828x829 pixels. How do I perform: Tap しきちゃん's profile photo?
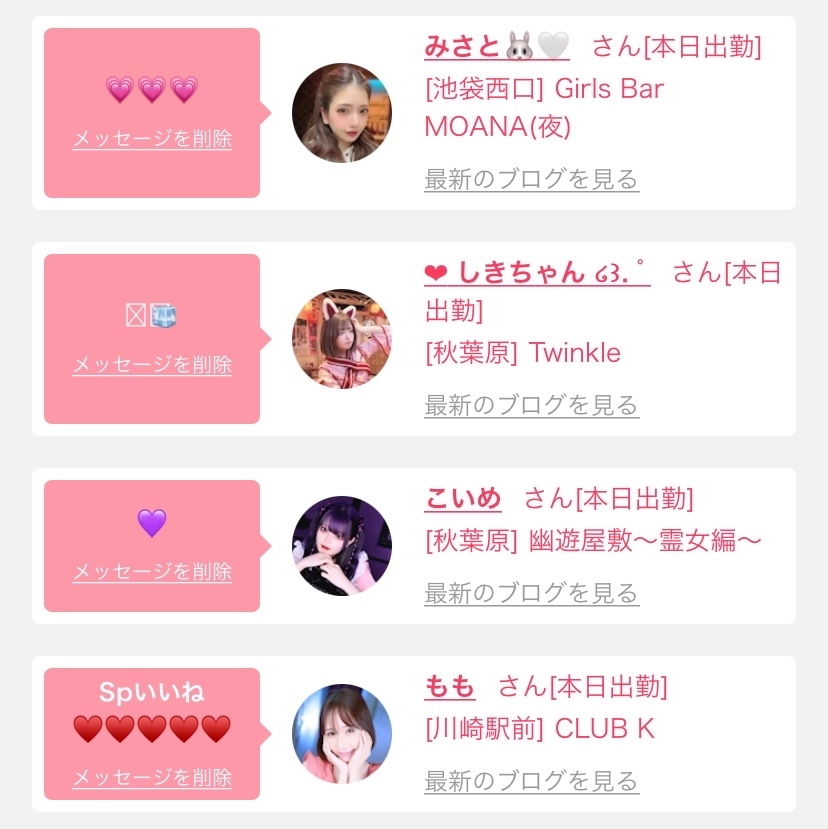pyautogui.click(x=342, y=339)
